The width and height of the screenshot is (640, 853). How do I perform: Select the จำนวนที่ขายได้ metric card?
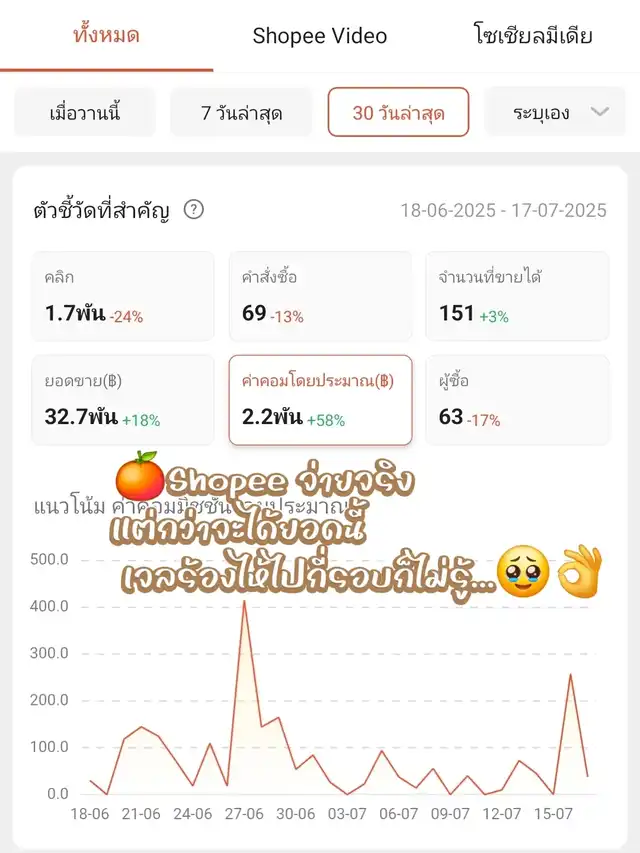coord(517,296)
